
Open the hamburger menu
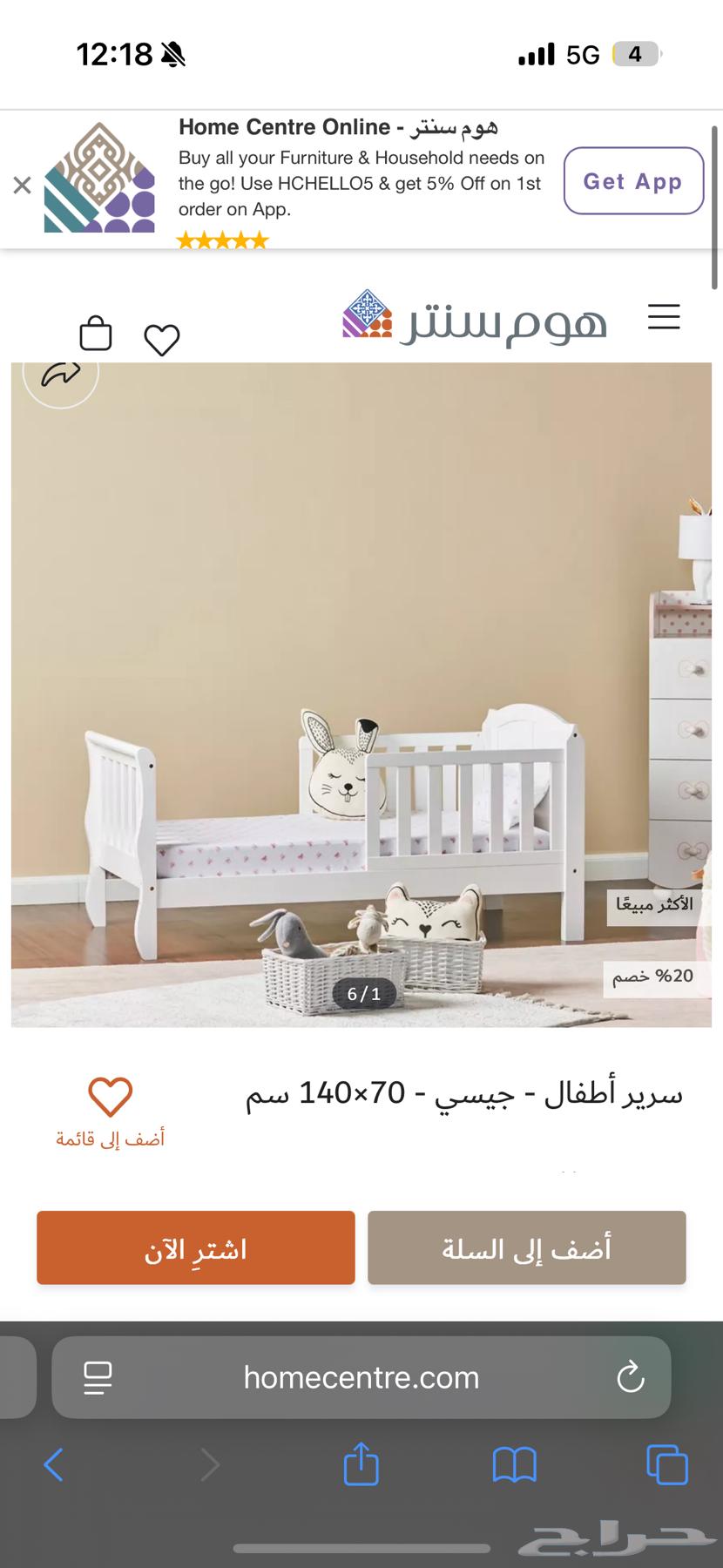click(x=663, y=316)
